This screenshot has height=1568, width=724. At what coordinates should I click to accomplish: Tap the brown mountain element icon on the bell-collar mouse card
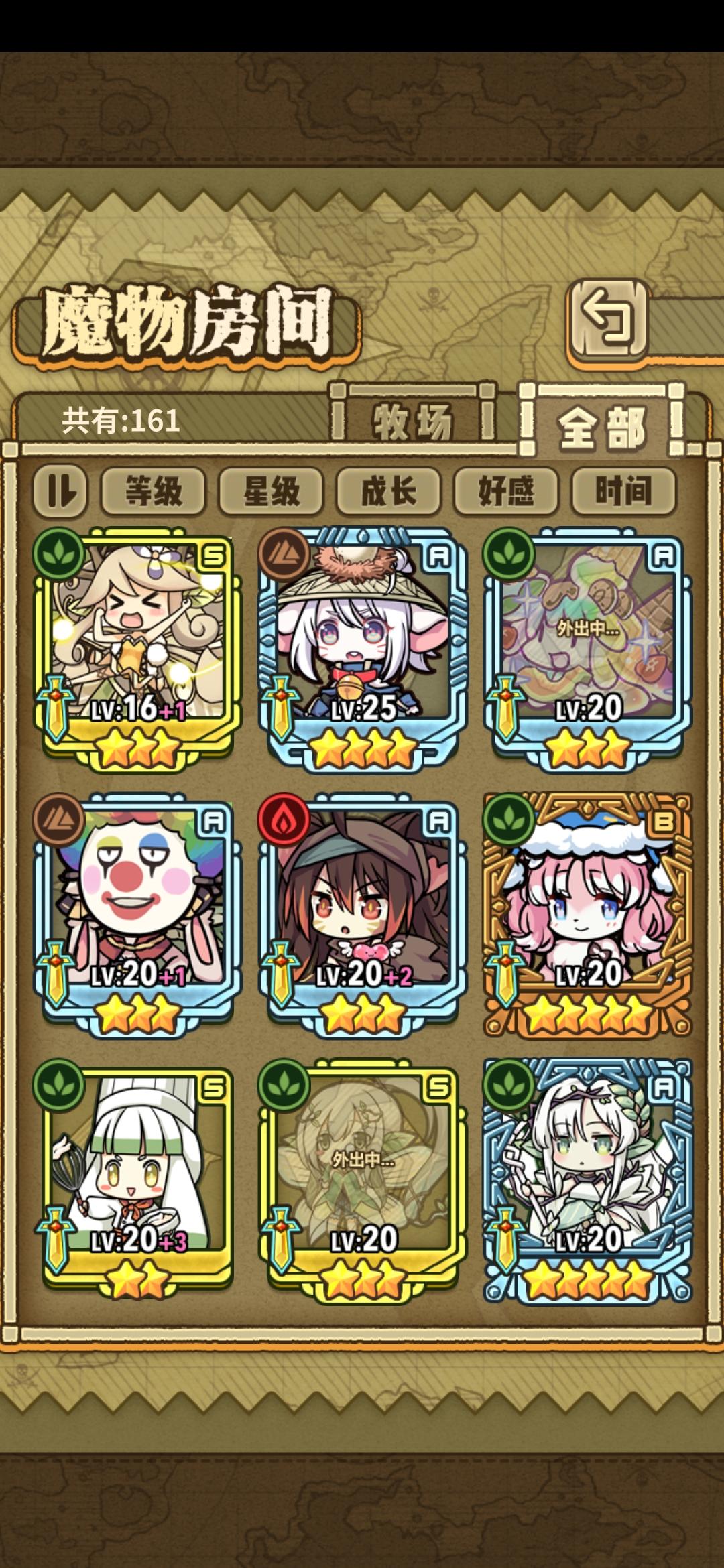[286, 551]
